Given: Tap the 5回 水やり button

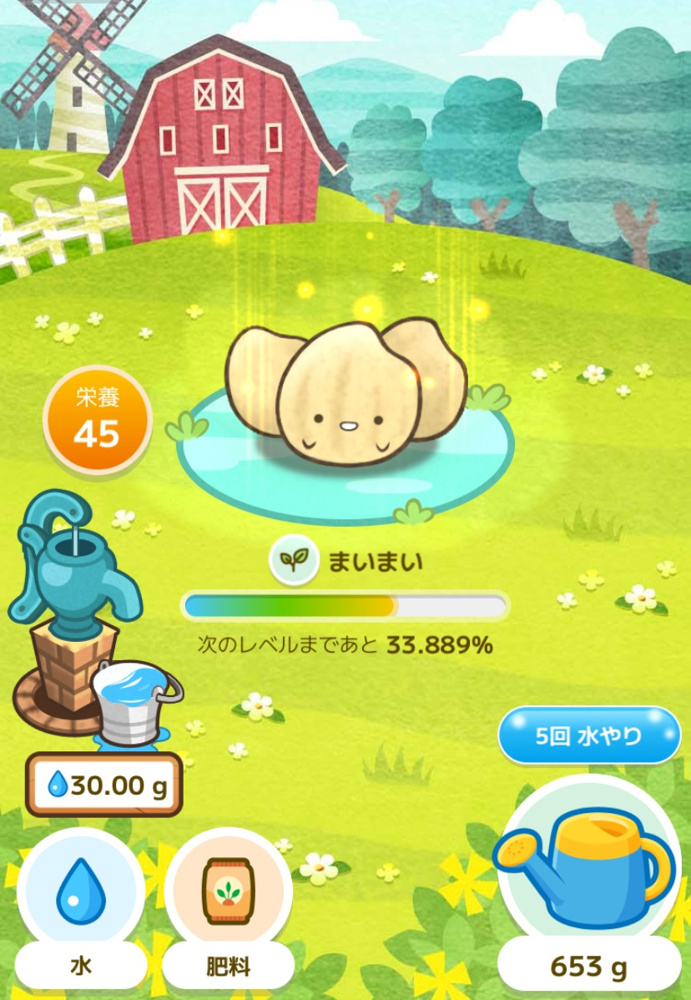Looking at the screenshot, I should (x=589, y=736).
